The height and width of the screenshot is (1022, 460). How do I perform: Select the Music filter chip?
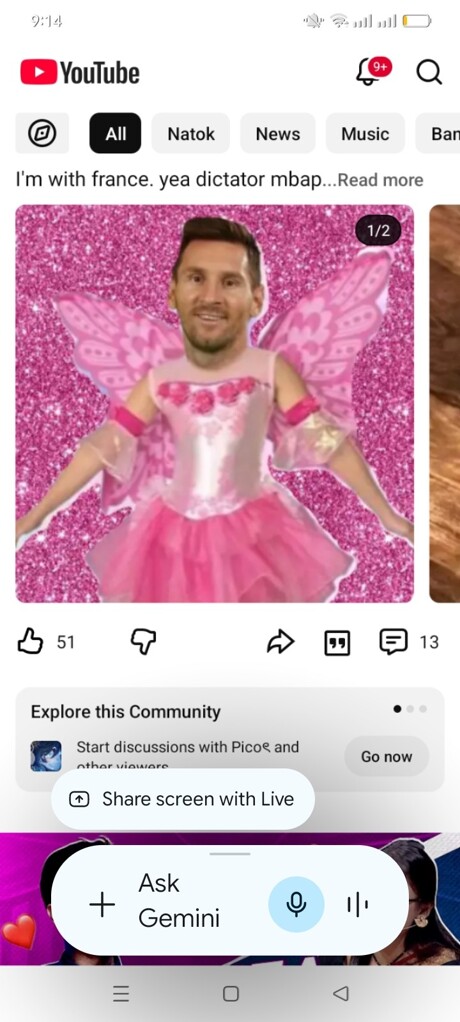point(365,134)
